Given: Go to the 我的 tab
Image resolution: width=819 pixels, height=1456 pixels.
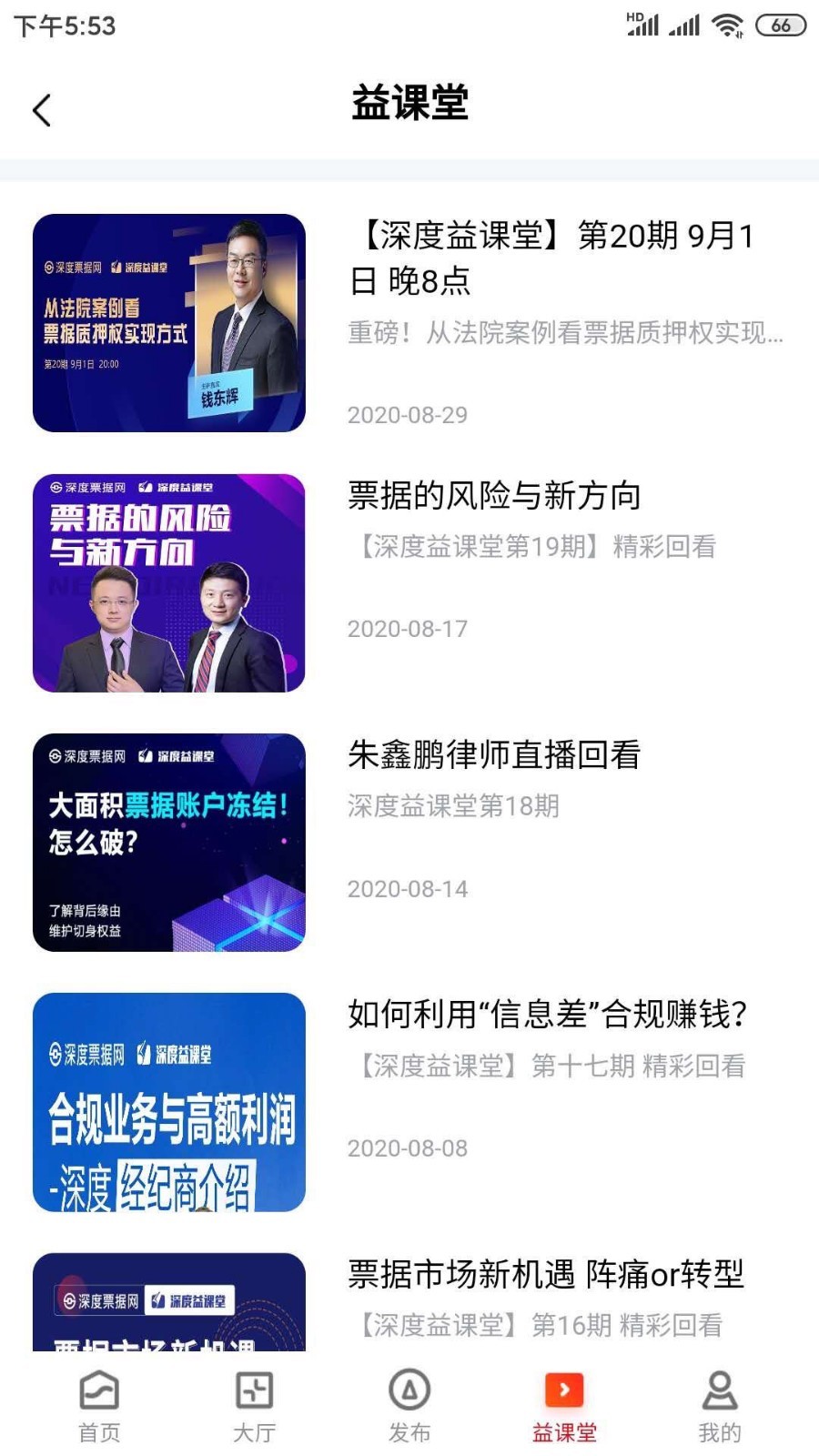Looking at the screenshot, I should pyautogui.click(x=719, y=1406).
